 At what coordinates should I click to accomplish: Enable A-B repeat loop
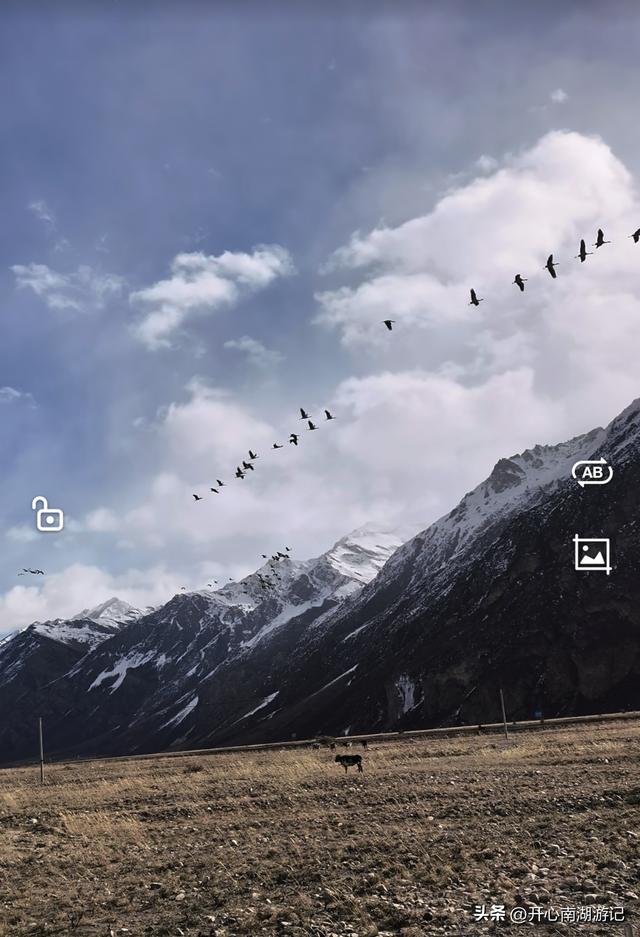[x=592, y=472]
